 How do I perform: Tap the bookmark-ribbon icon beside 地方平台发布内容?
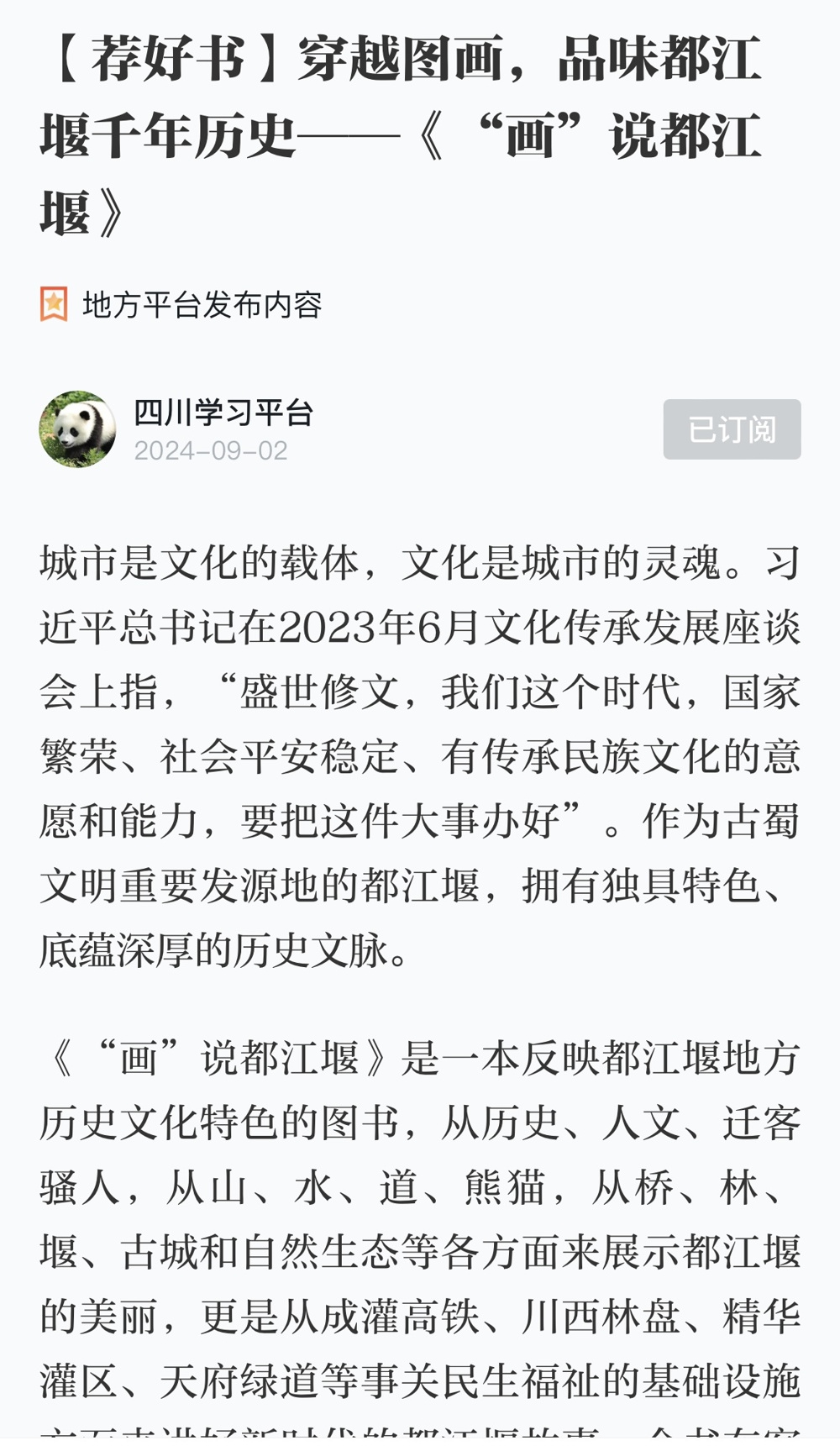tap(54, 302)
